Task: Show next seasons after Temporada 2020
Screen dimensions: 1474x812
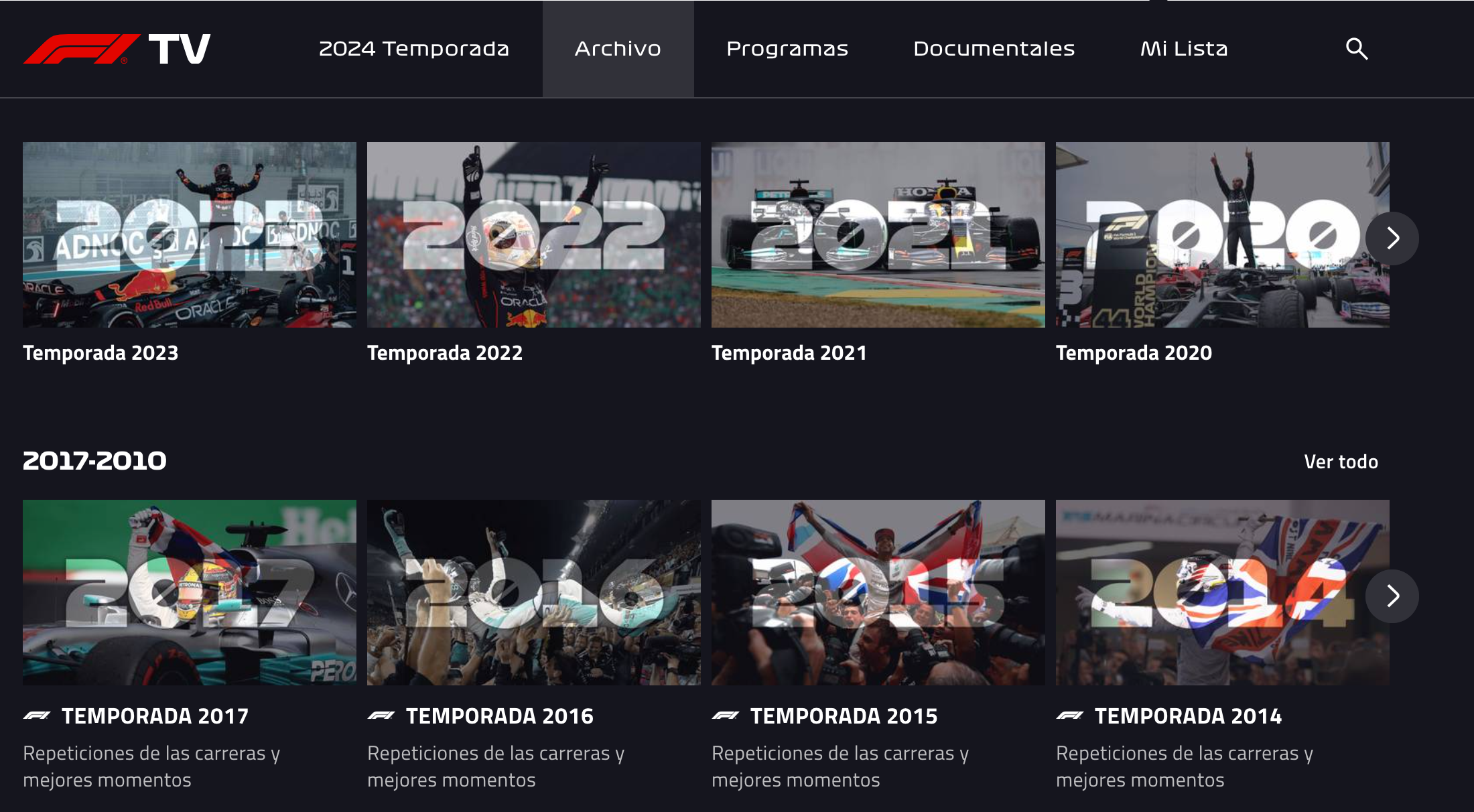Action: [x=1392, y=239]
